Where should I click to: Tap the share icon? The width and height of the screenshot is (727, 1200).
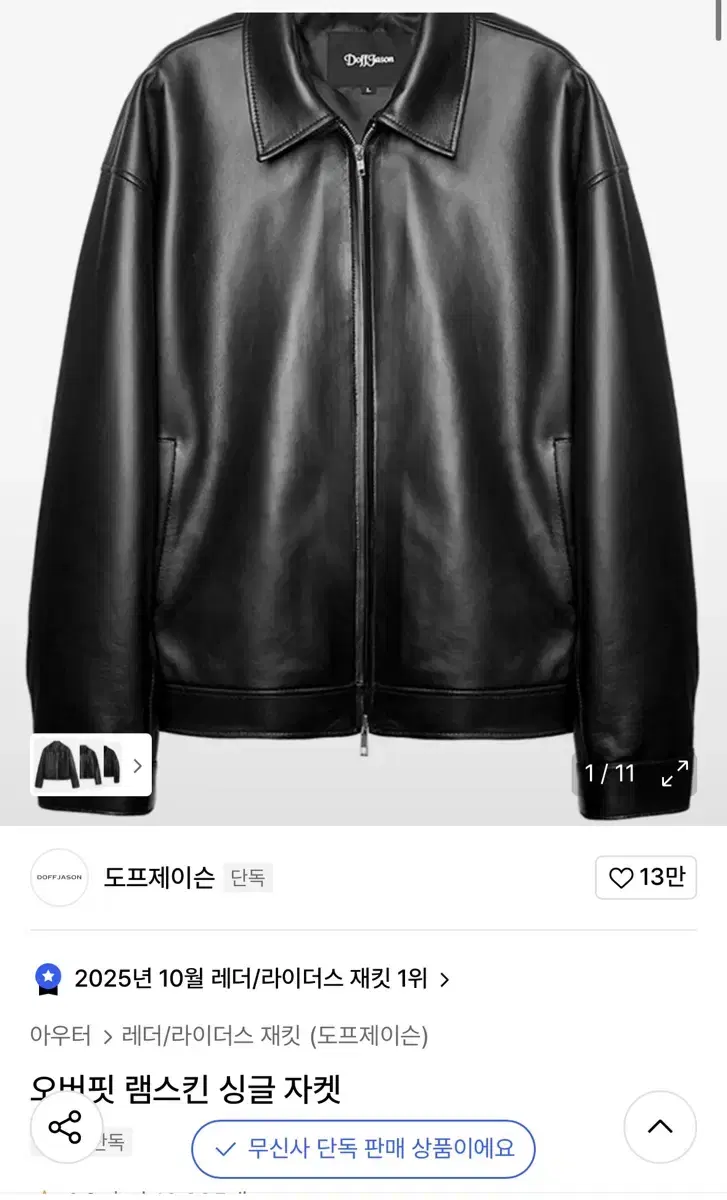[66, 1127]
